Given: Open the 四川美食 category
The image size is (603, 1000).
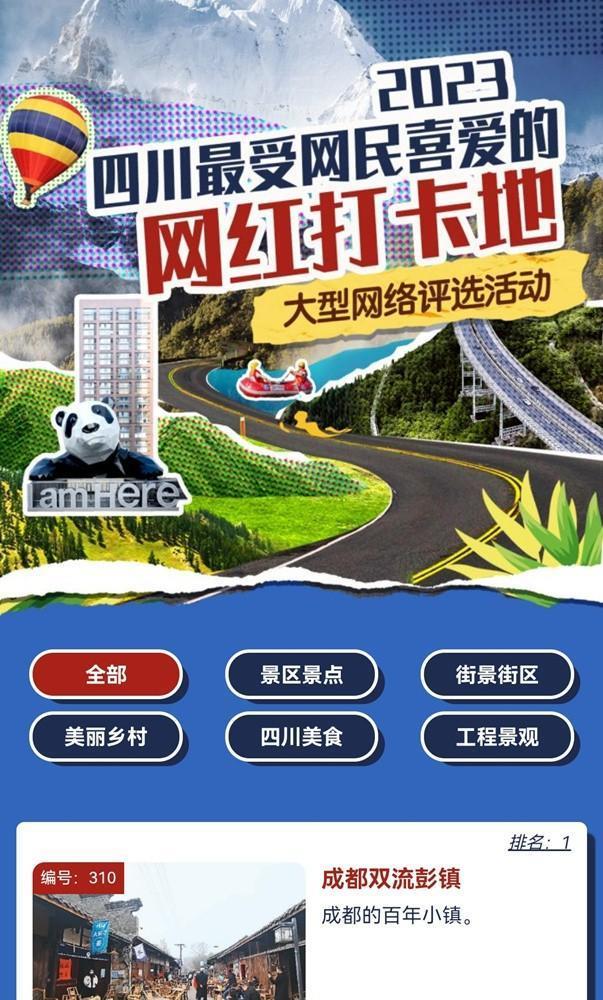Looking at the screenshot, I should point(301,737).
